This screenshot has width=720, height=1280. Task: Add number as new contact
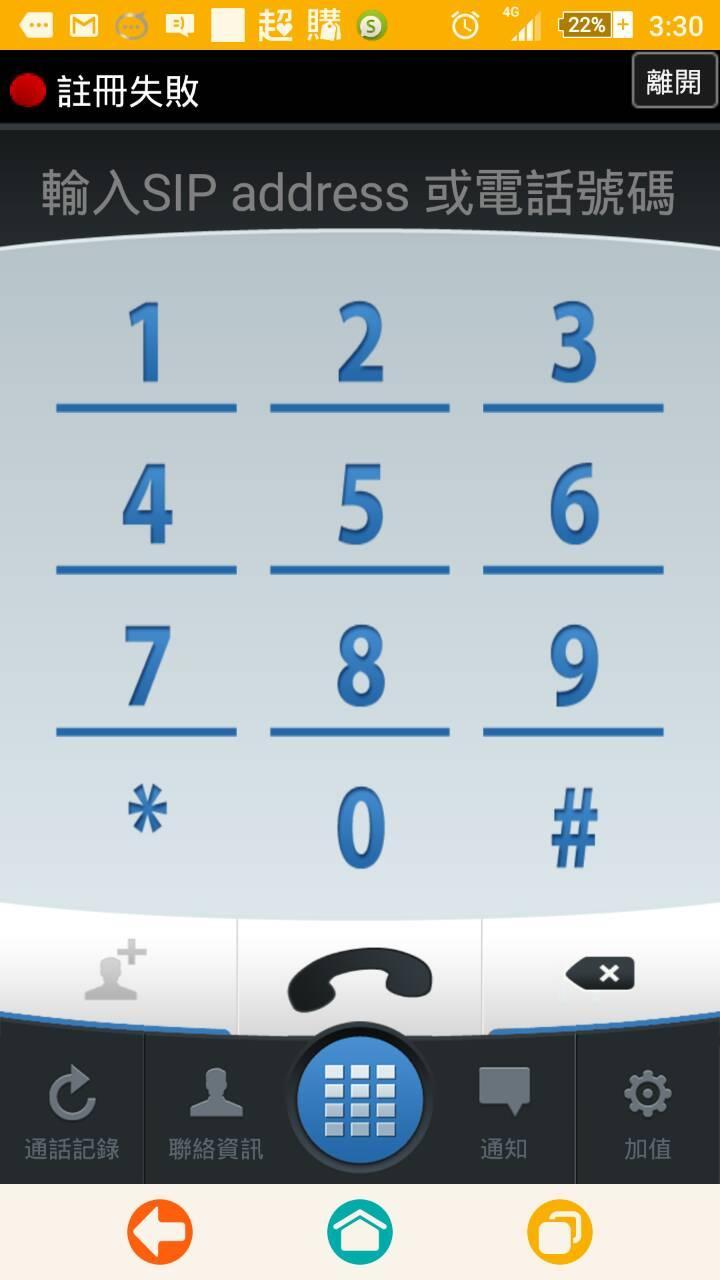coord(116,972)
